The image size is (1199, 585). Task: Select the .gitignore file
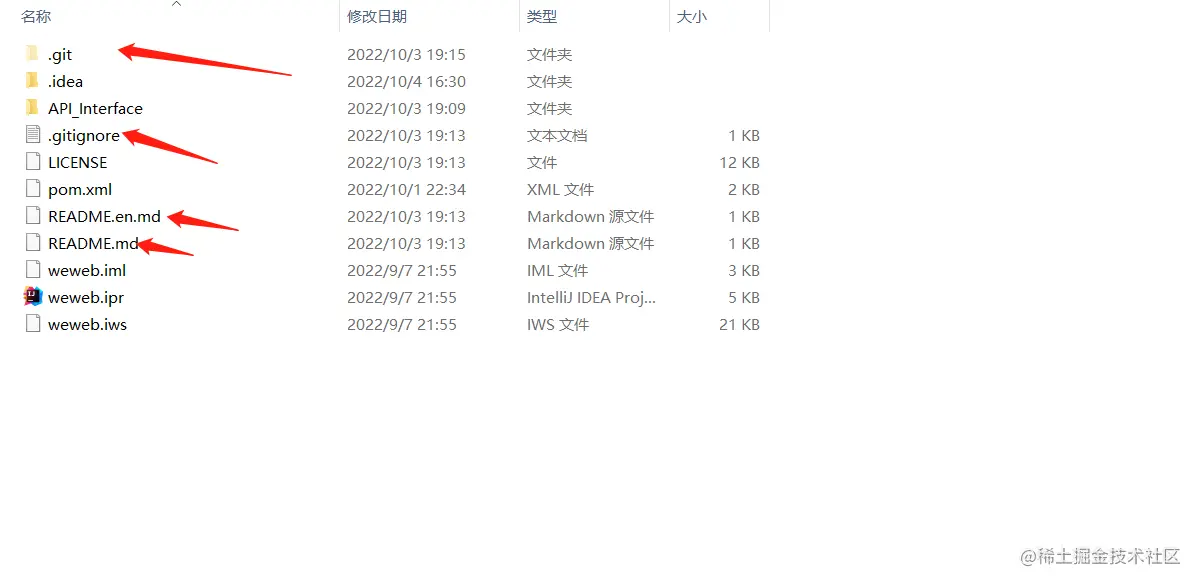(83, 136)
